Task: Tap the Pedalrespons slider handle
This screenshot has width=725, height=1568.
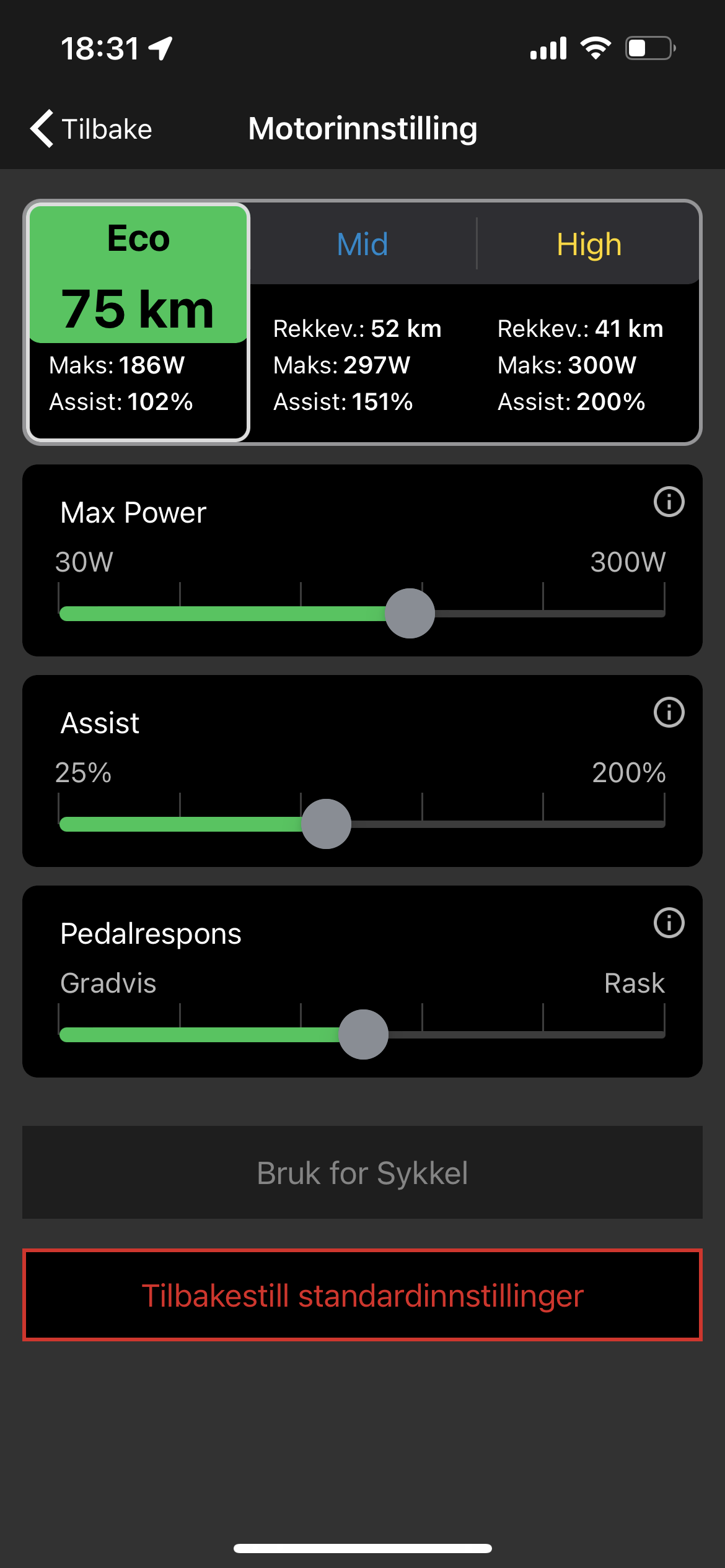Action: 363,1034
